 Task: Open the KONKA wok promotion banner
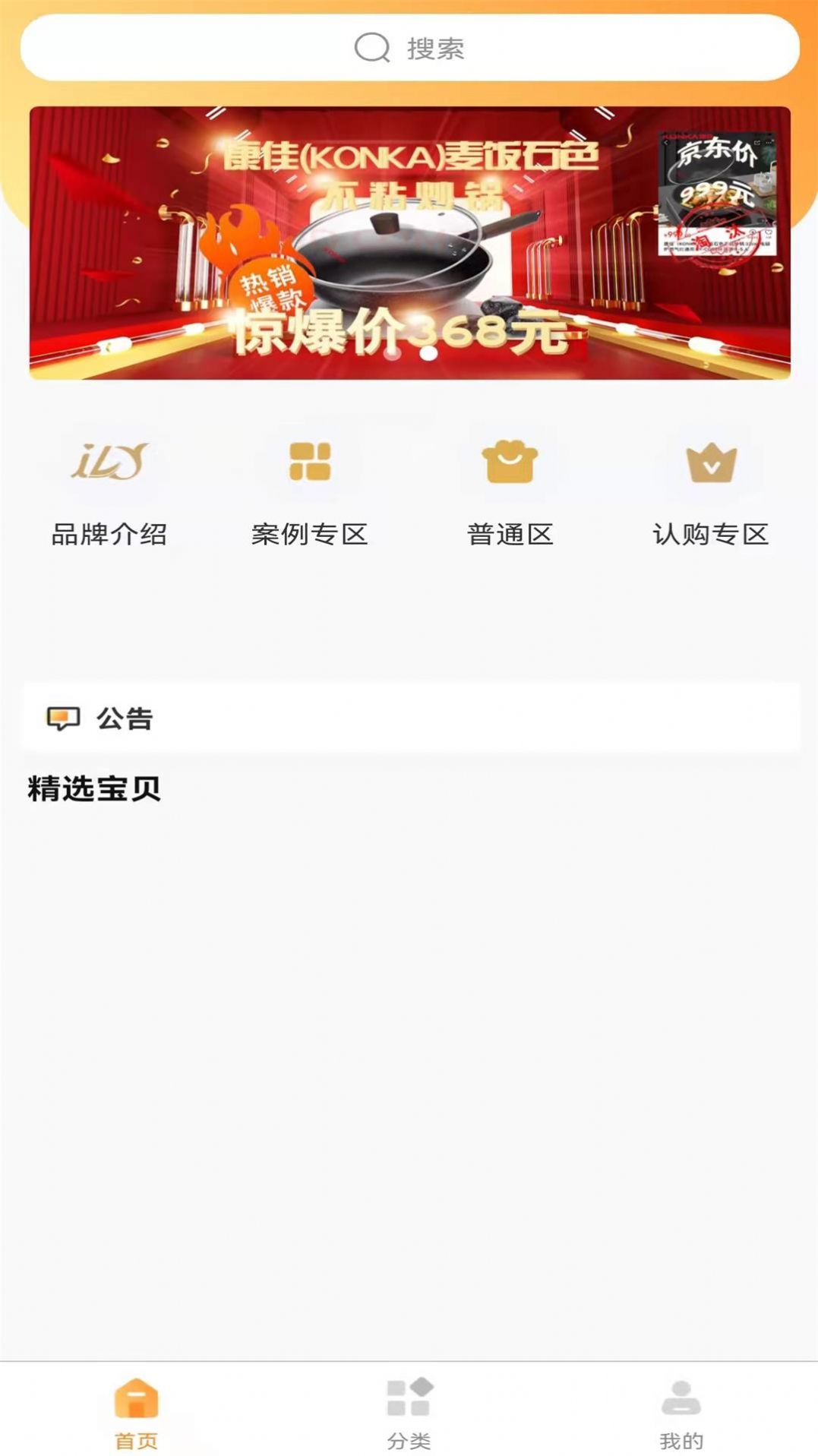pos(409,243)
